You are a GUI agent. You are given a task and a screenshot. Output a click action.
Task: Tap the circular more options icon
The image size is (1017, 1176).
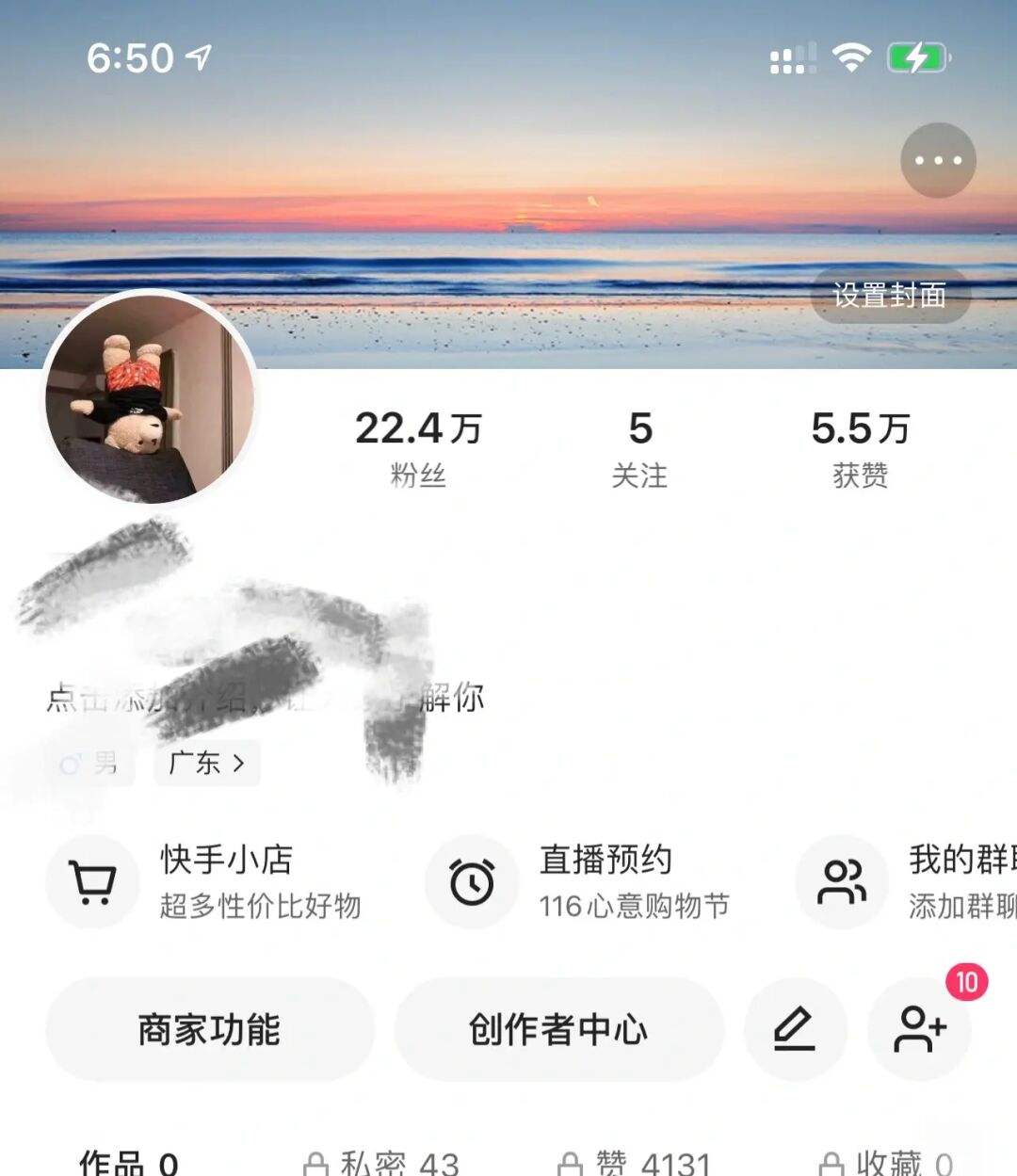pos(937,161)
